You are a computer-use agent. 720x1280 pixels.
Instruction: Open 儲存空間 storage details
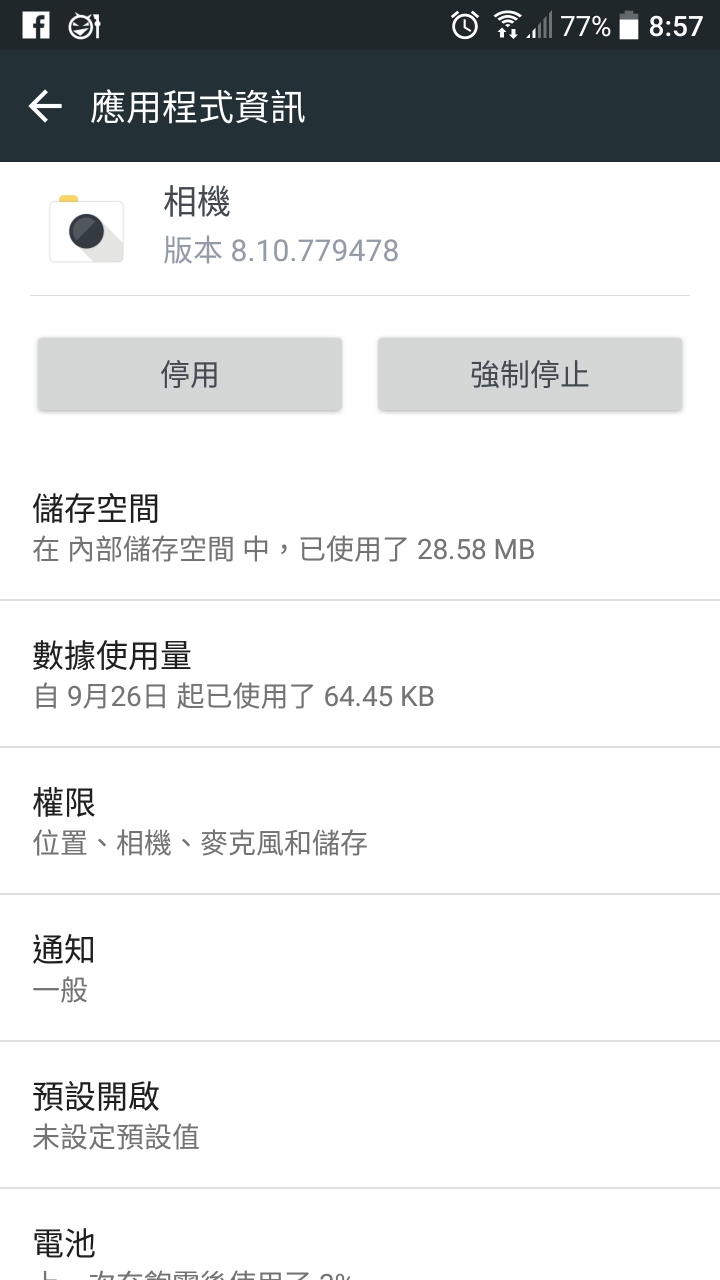coord(360,527)
